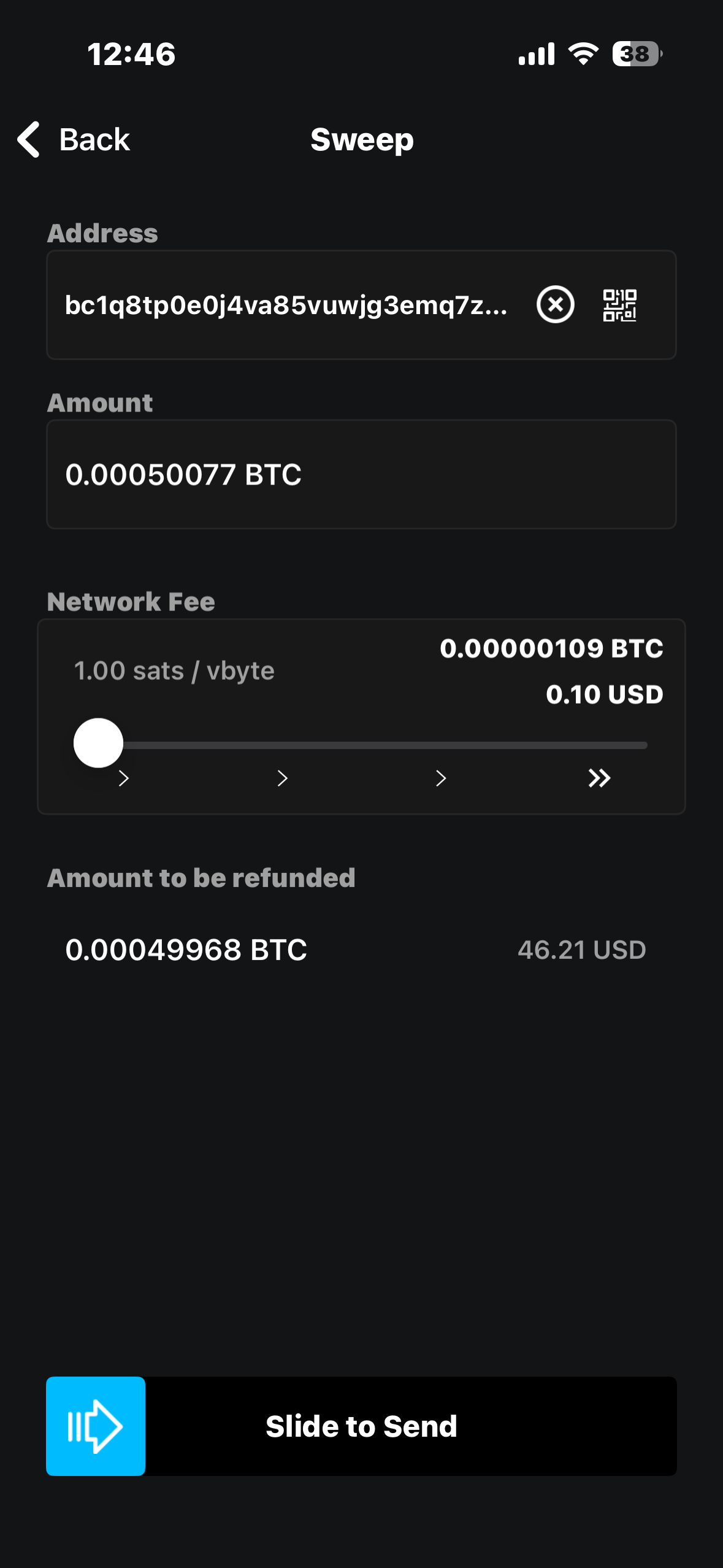The width and height of the screenshot is (723, 1568).
Task: Tap the Wi-Fi icon in the status bar
Action: [581, 54]
